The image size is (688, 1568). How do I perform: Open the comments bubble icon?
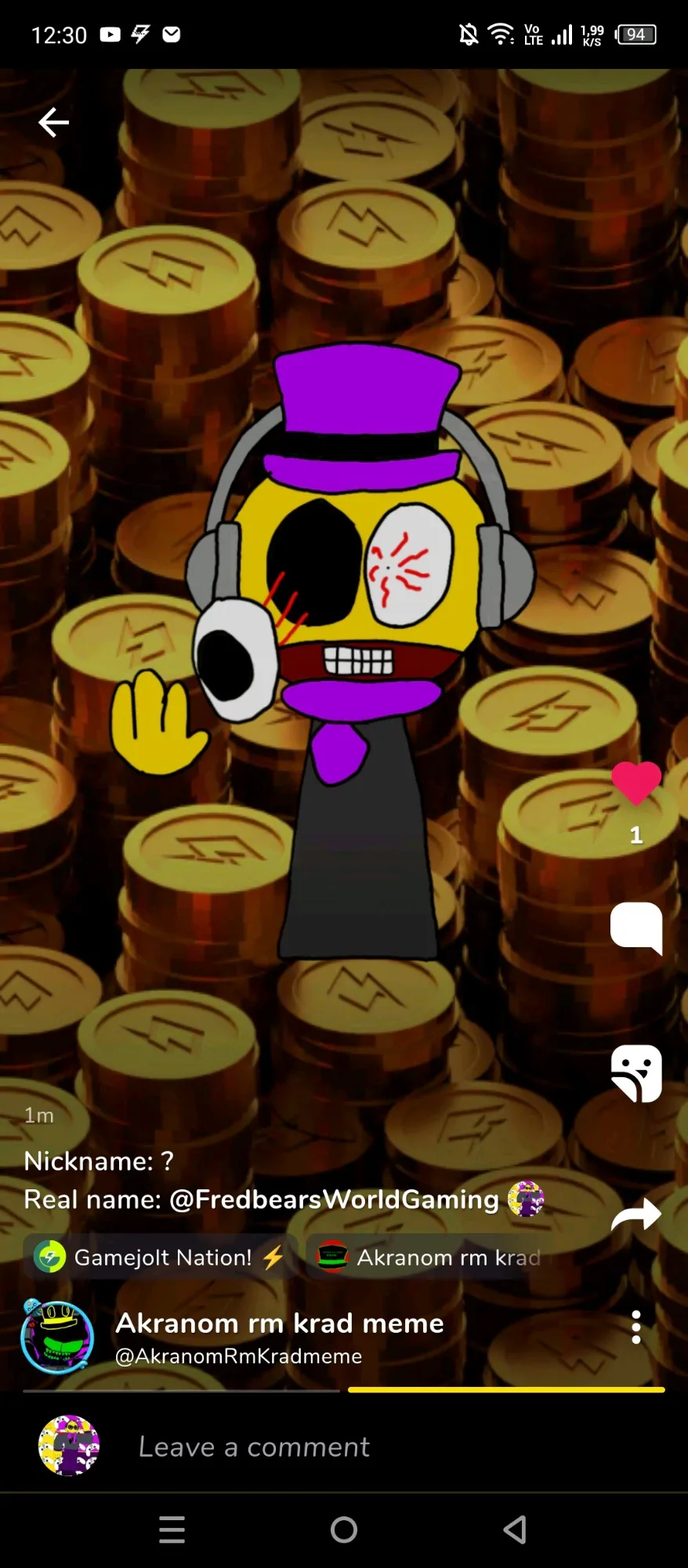point(636,928)
